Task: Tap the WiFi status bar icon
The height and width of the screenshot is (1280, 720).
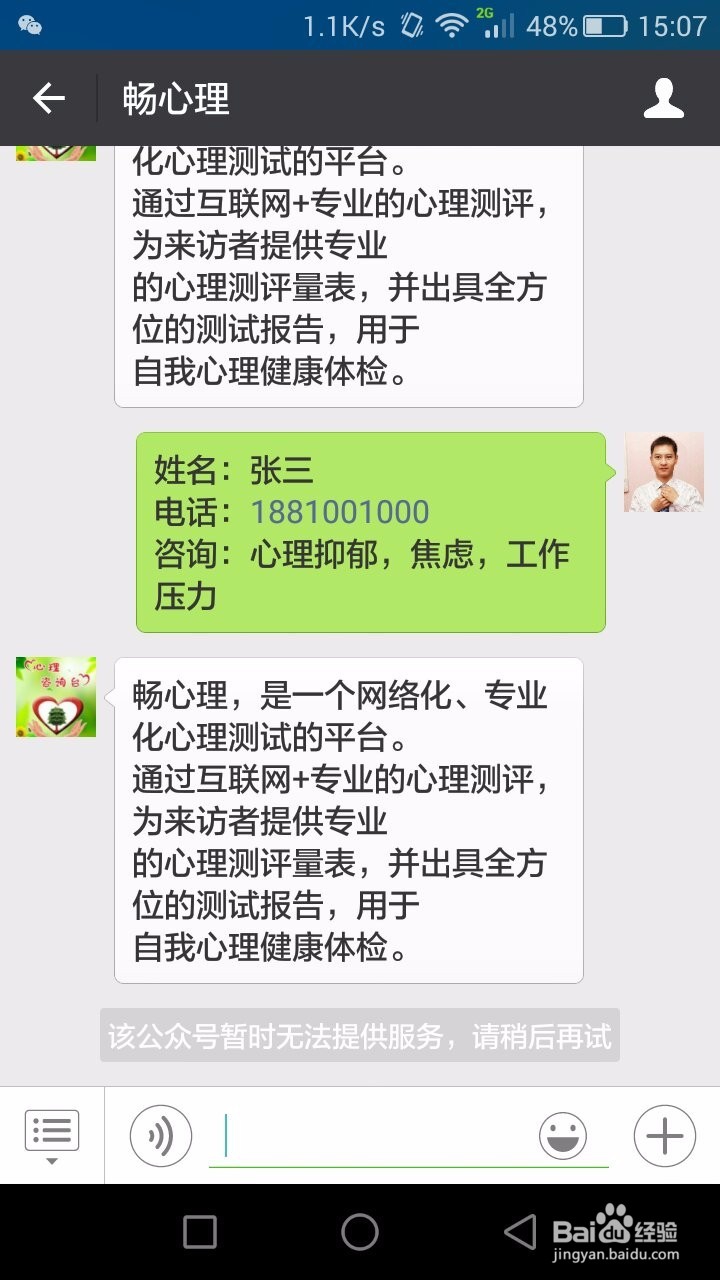Action: click(452, 27)
